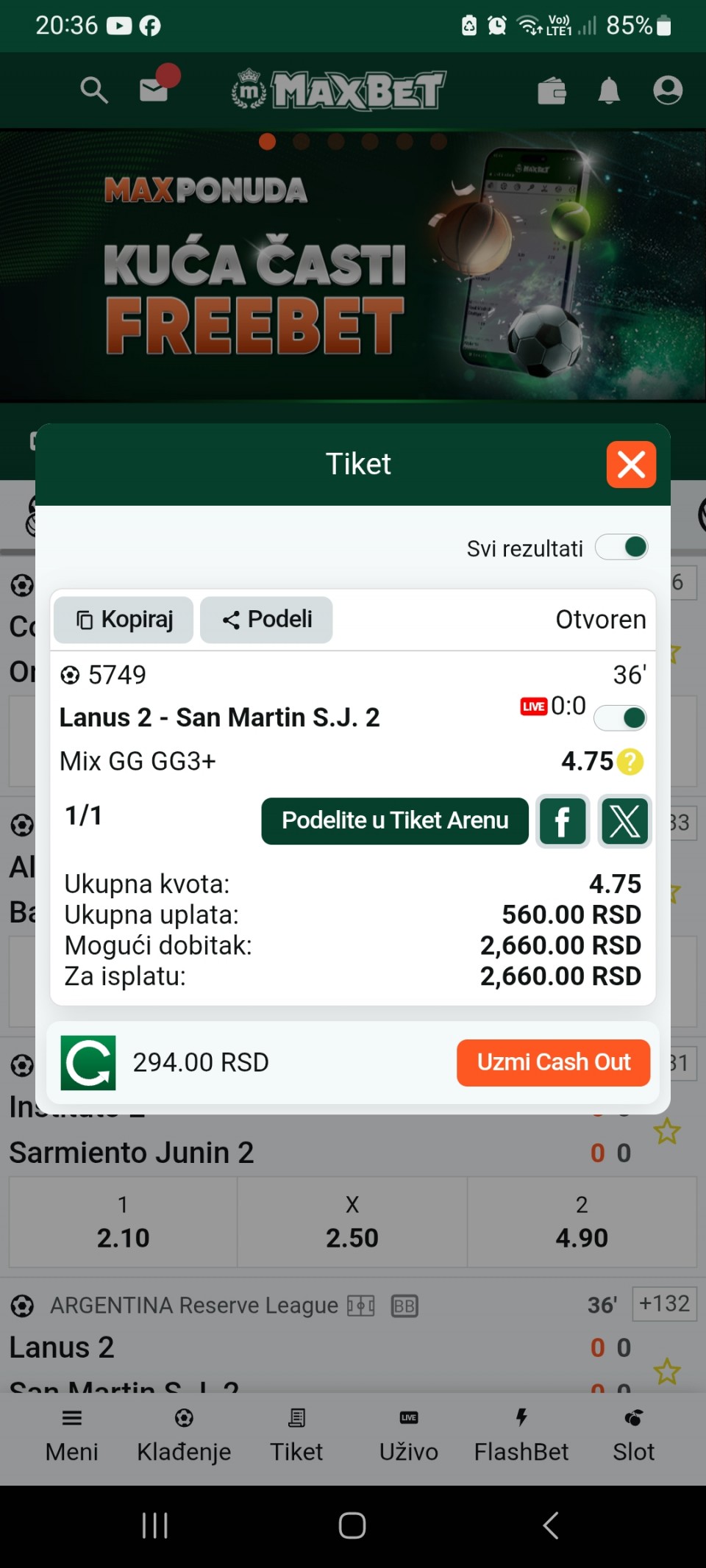706x1568 pixels.
Task: Open the Meni tab
Action: tap(72, 1436)
